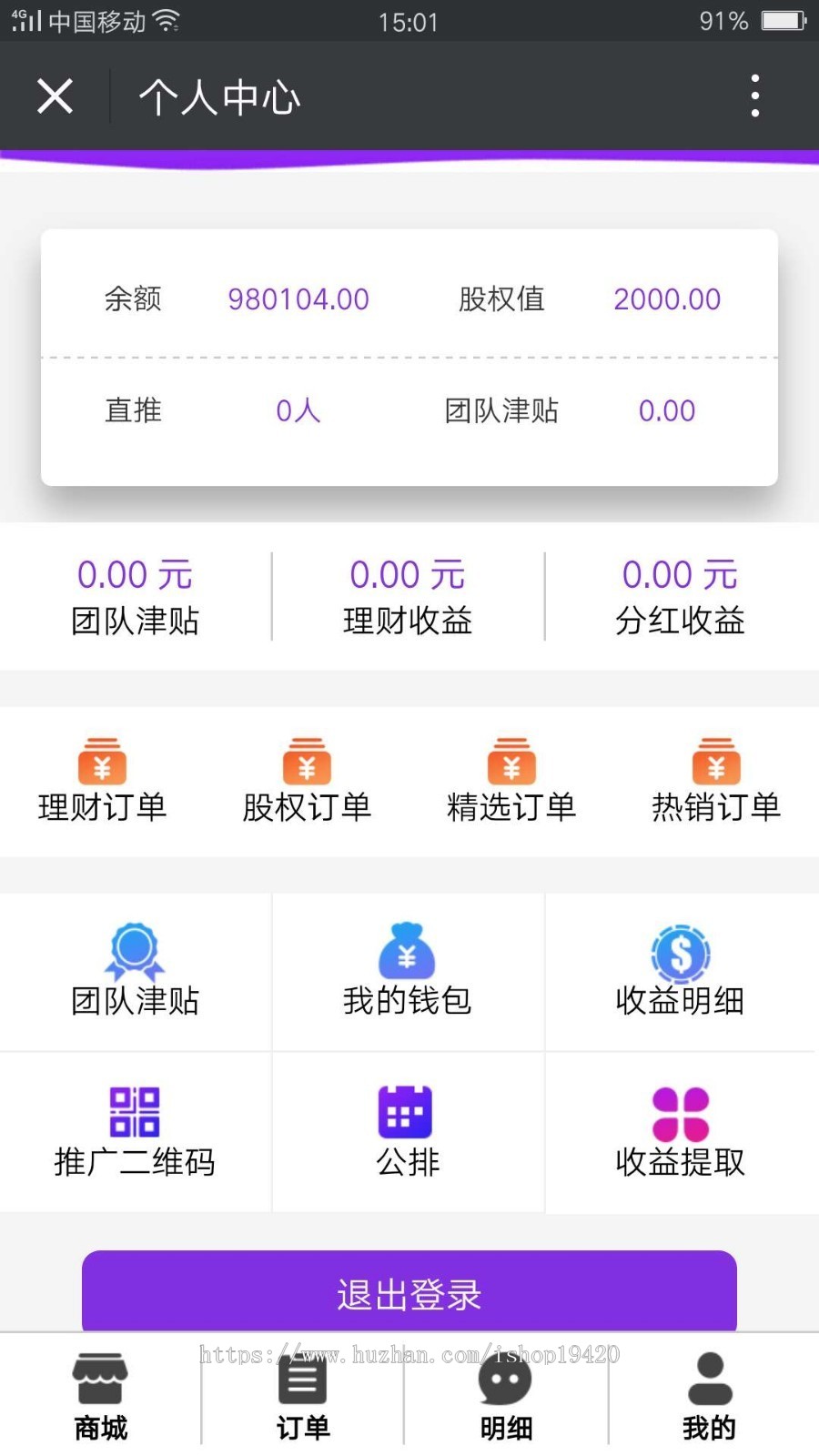
Task: Open 公排 using the calendar icon
Action: [x=407, y=1111]
